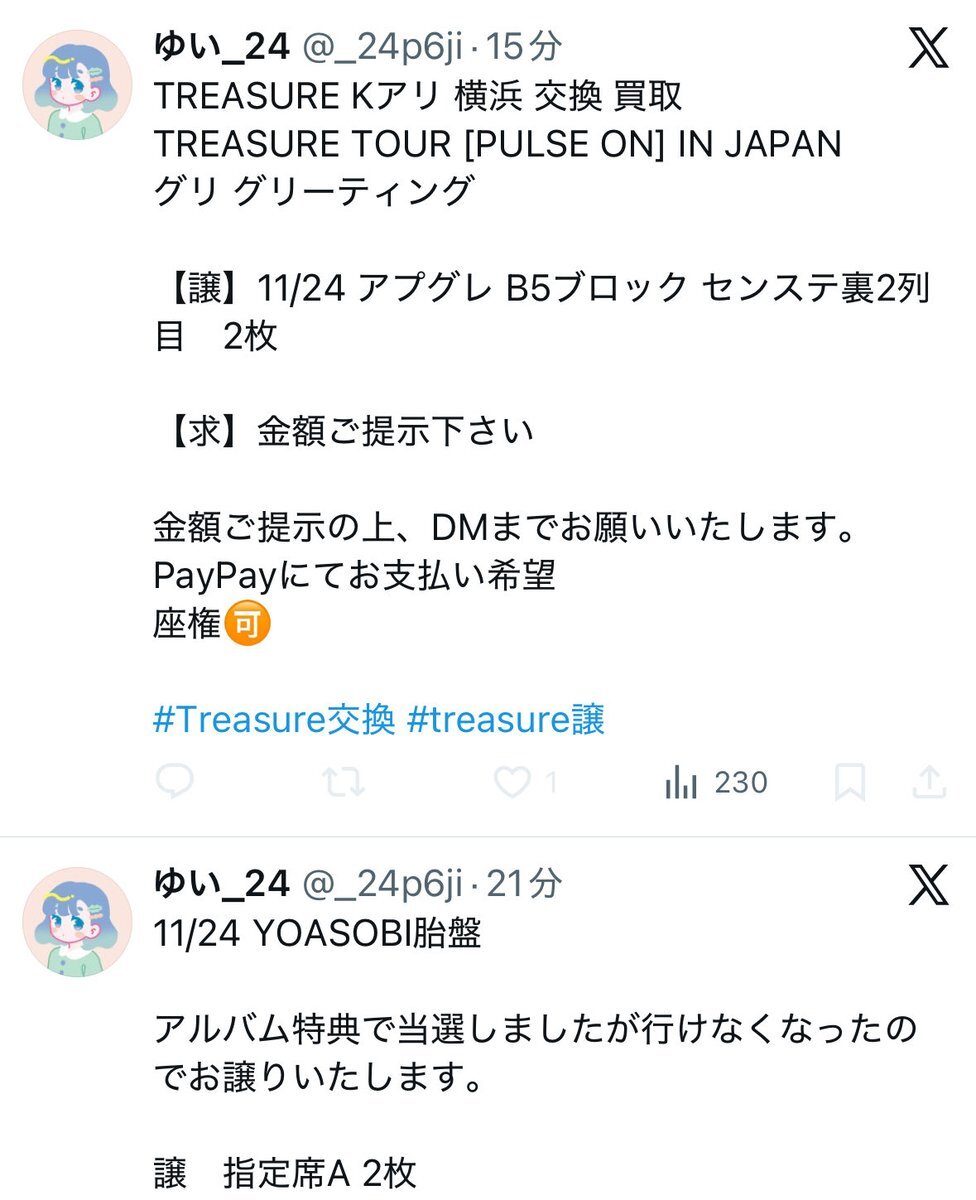The width and height of the screenshot is (976, 1200).
Task: Reply to the TREASURE ticket post
Action: [175, 782]
